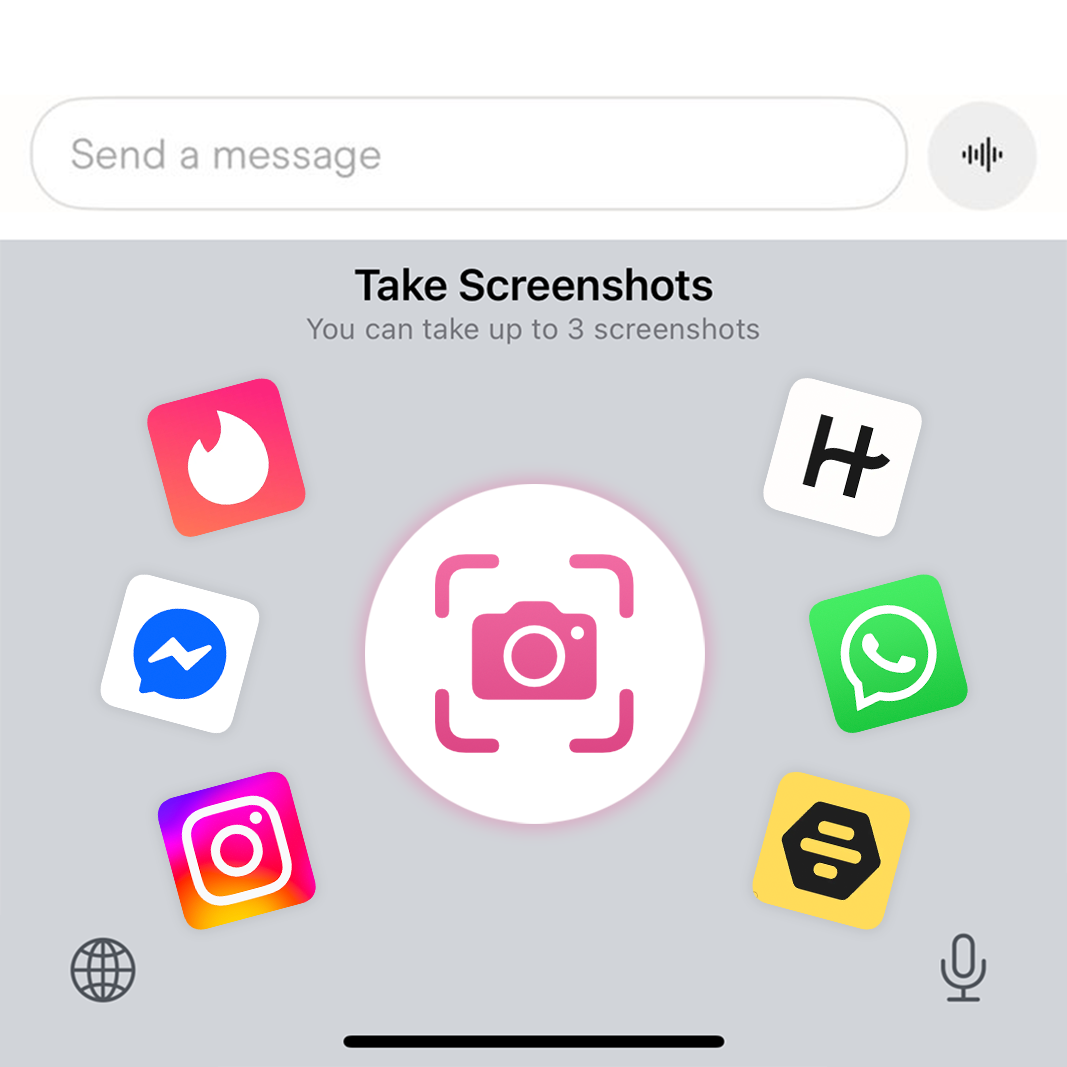1067x1067 pixels.
Task: Focus the Send a message field
Action: tap(468, 154)
